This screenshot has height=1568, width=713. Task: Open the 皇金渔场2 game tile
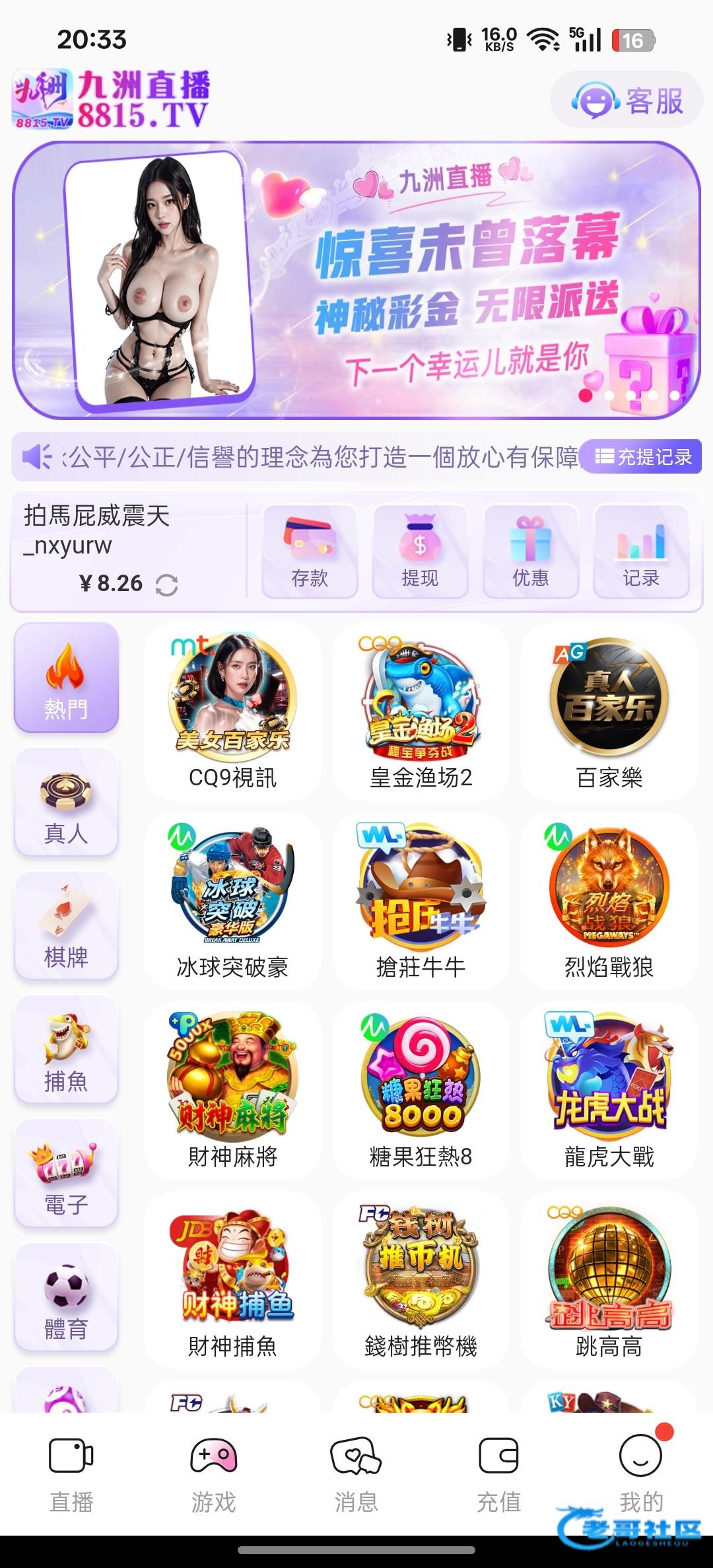(421, 712)
